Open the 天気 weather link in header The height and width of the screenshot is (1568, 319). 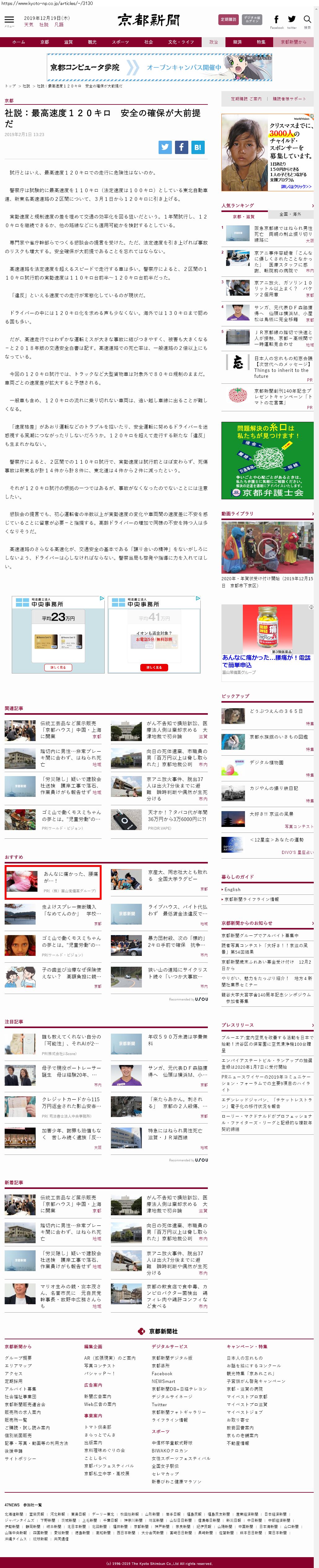pos(28,25)
